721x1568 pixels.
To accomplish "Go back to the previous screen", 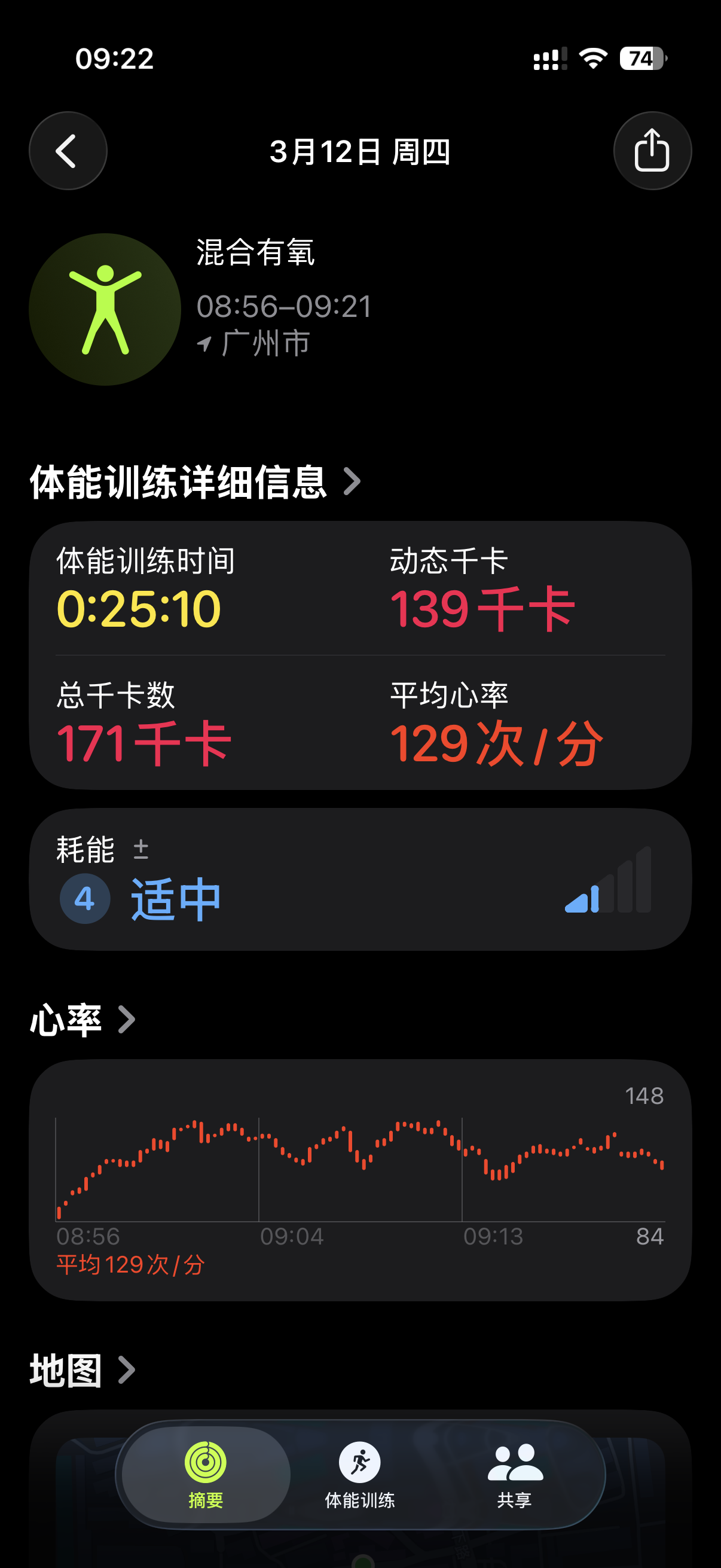I will click(x=68, y=150).
